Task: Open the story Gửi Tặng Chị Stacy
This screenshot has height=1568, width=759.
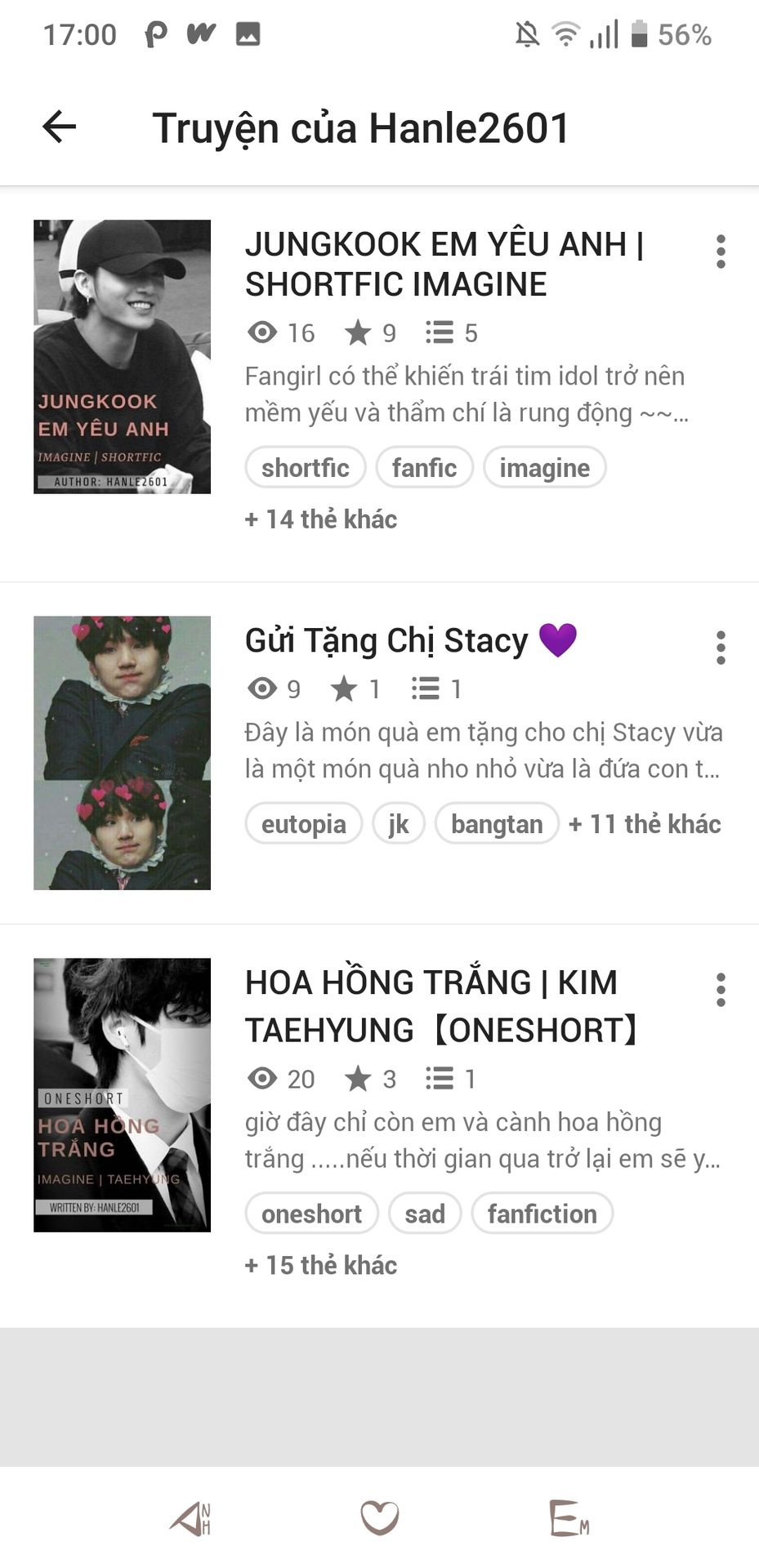Action: (x=411, y=640)
